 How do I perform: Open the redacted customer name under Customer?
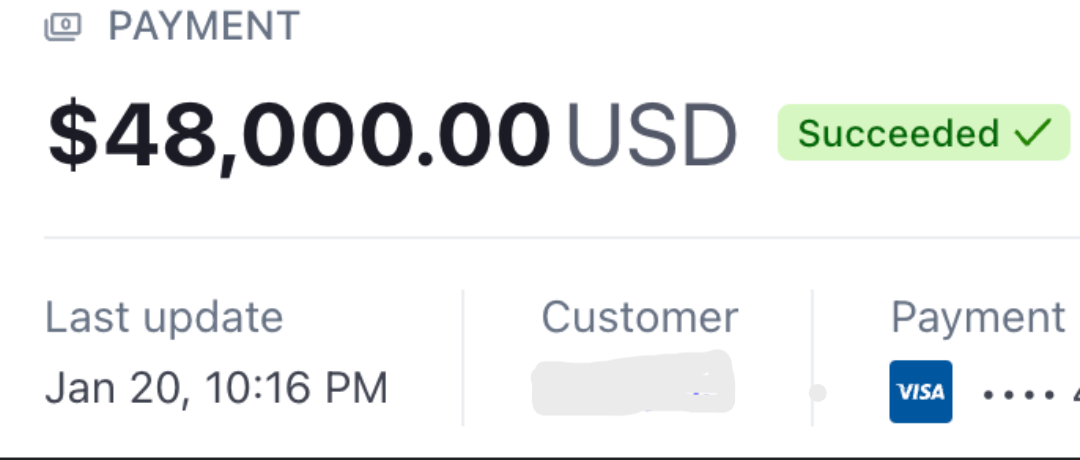[633, 384]
